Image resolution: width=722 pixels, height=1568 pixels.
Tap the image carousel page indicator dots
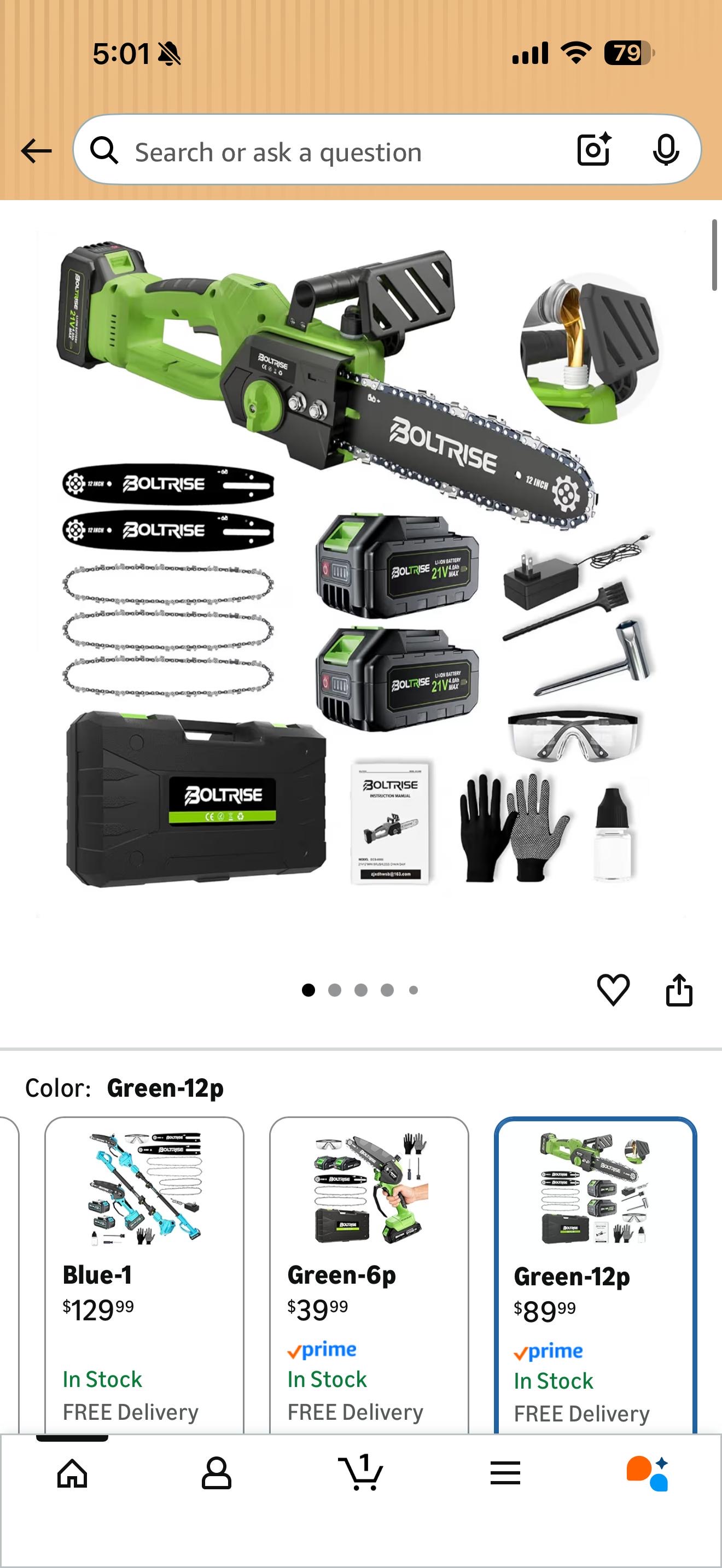point(360,990)
